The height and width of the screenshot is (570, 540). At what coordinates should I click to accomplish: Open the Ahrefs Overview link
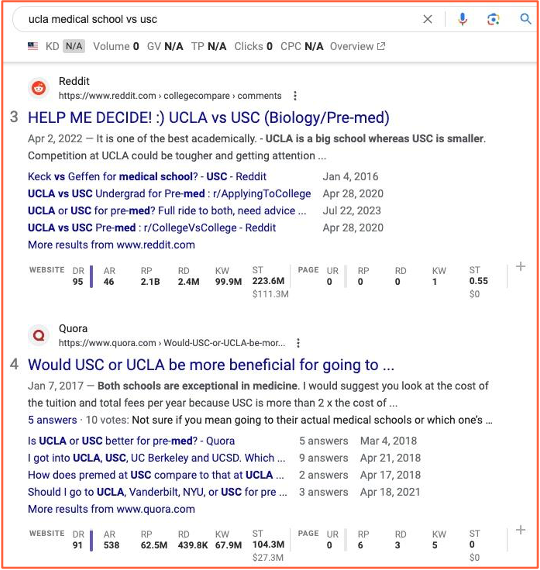point(357,47)
